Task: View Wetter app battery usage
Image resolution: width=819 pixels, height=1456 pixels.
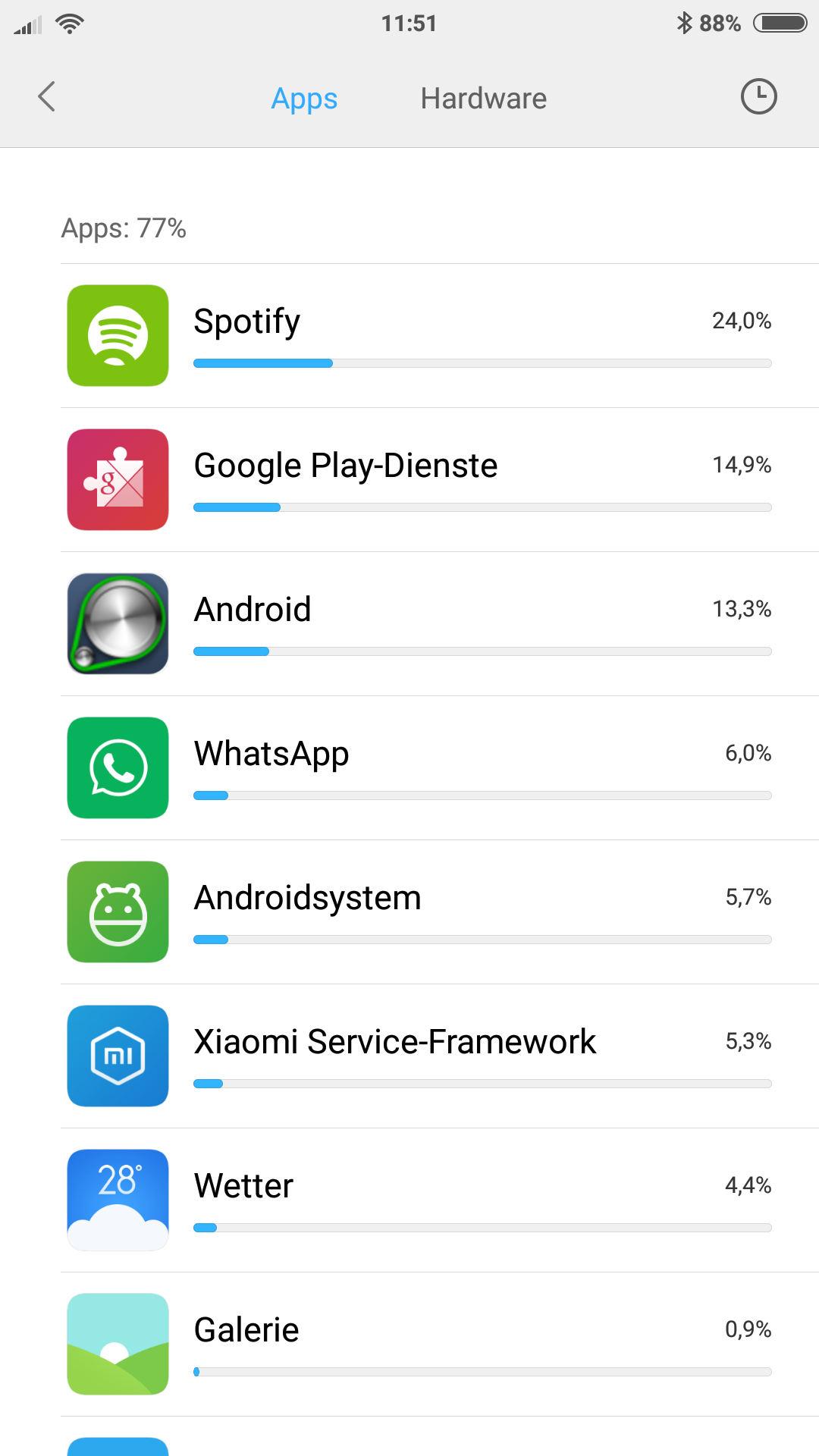Action: click(440, 1200)
